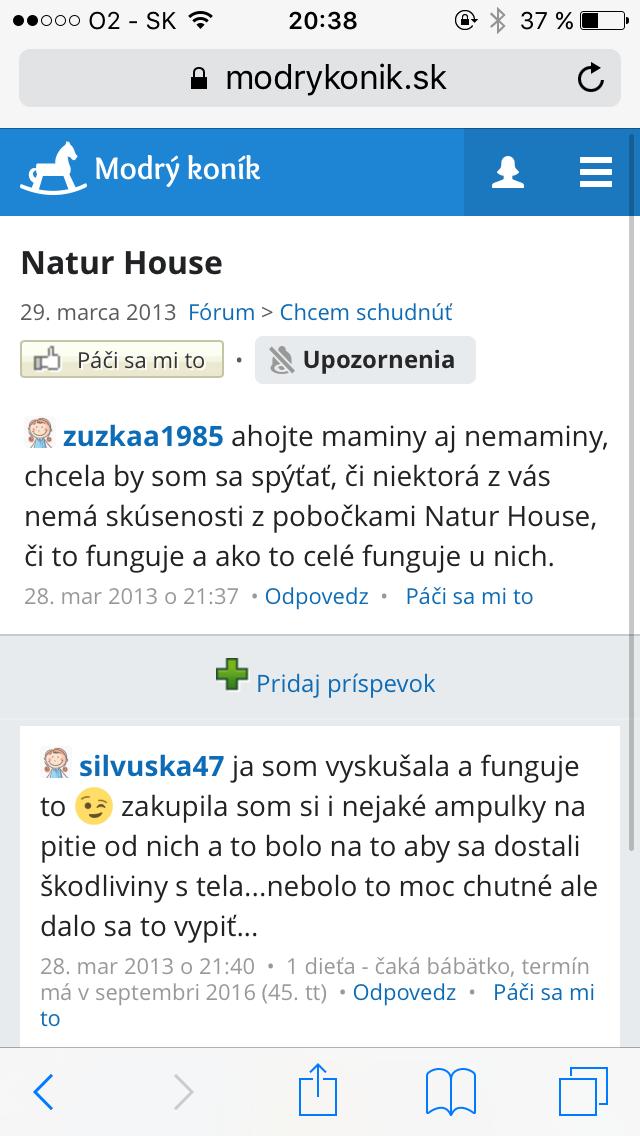Show open Safari tabs

click(583, 1091)
